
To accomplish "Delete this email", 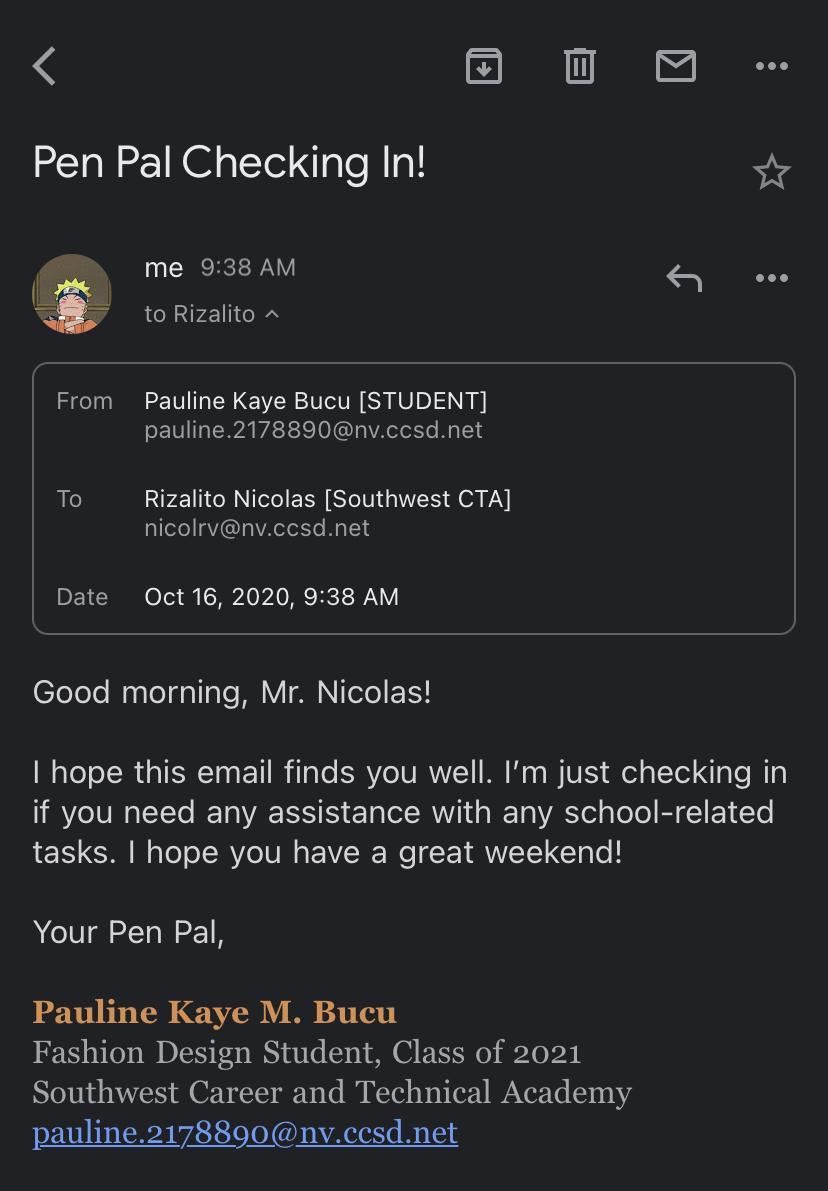I will click(x=579, y=67).
